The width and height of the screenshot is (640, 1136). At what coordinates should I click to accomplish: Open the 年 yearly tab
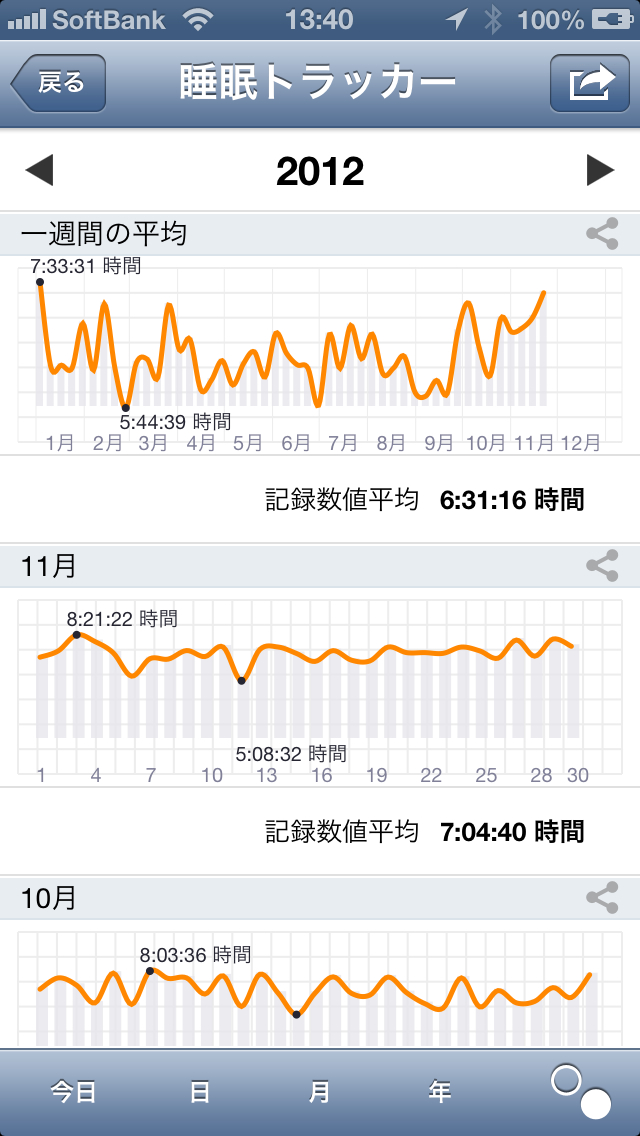[x=440, y=1092]
